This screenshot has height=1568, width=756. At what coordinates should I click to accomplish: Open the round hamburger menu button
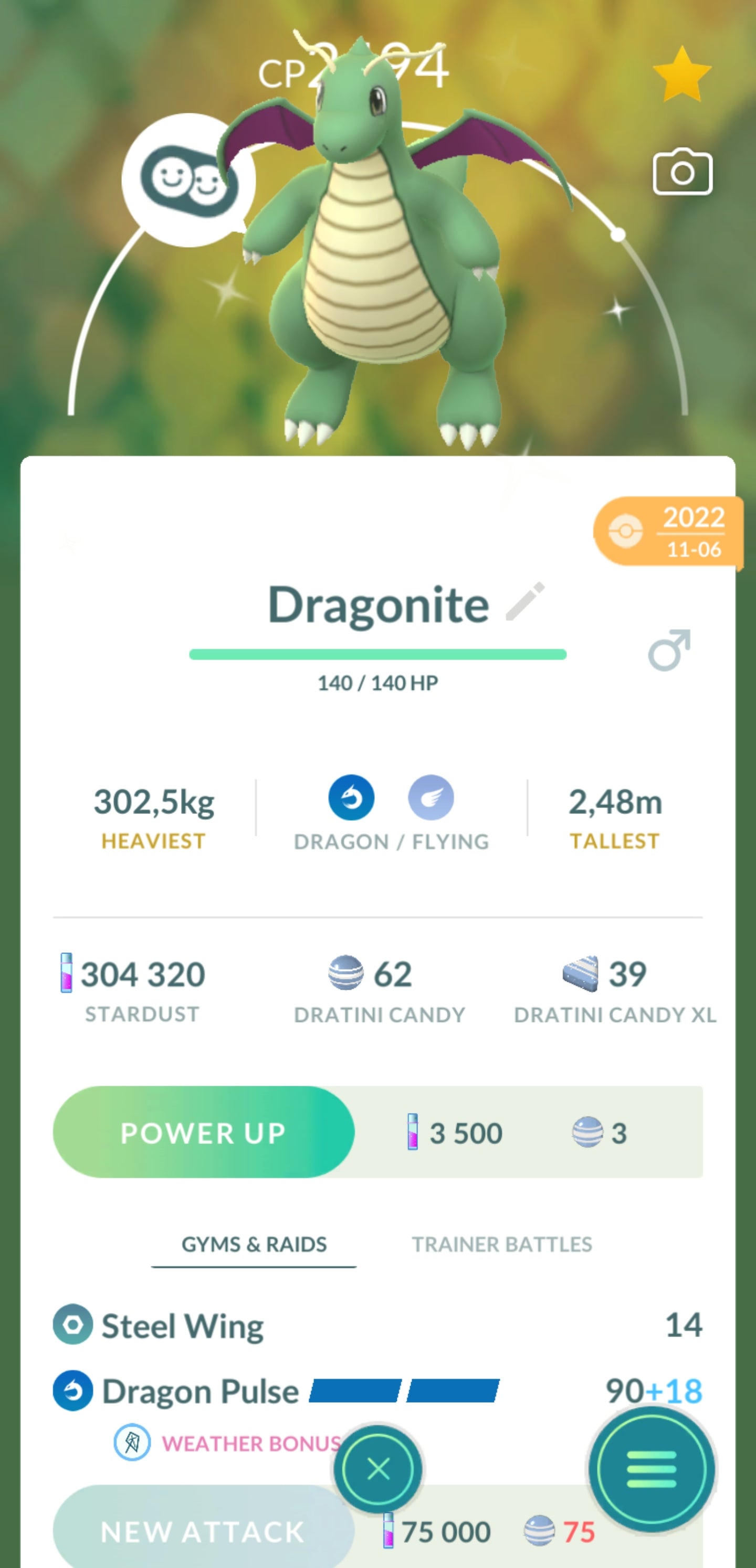651,1469
